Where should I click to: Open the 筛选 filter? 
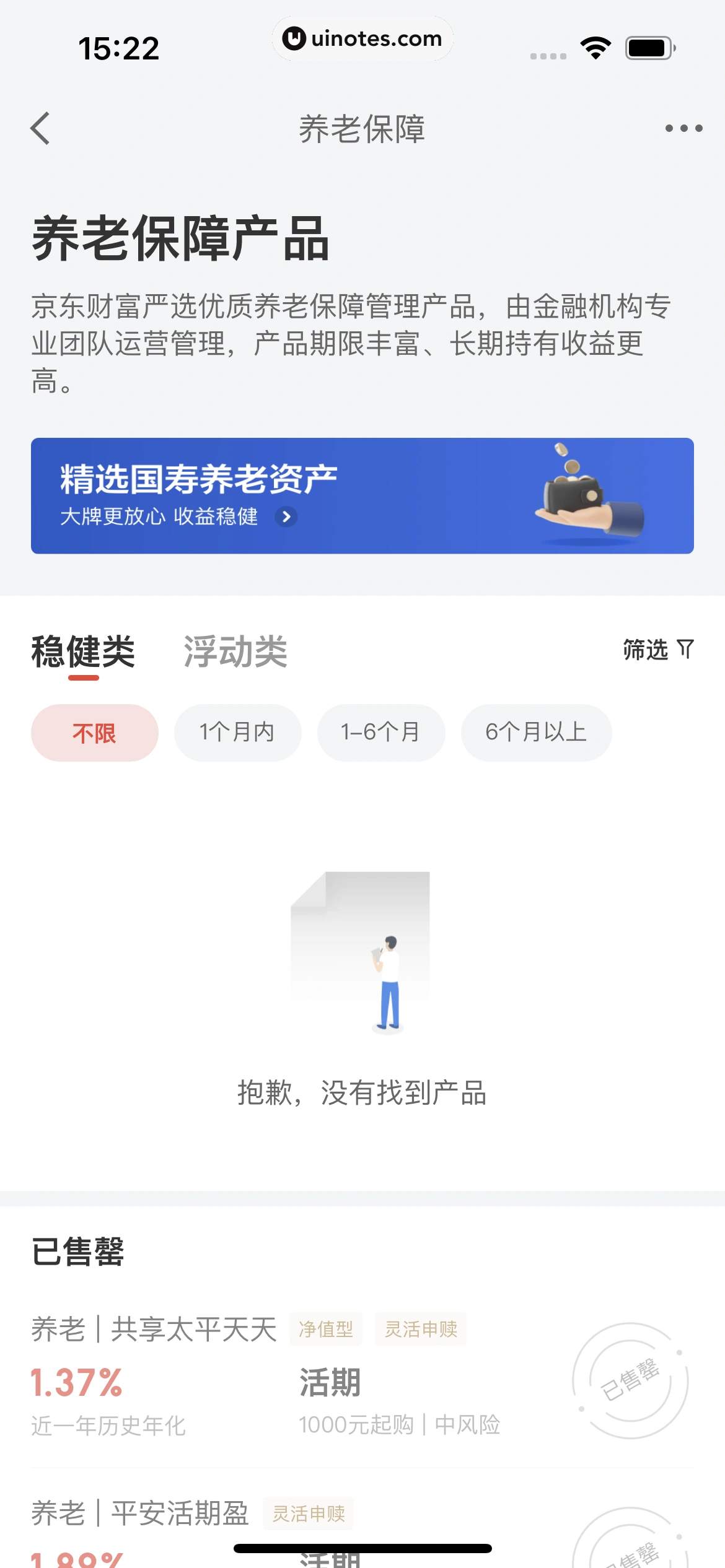pos(657,650)
